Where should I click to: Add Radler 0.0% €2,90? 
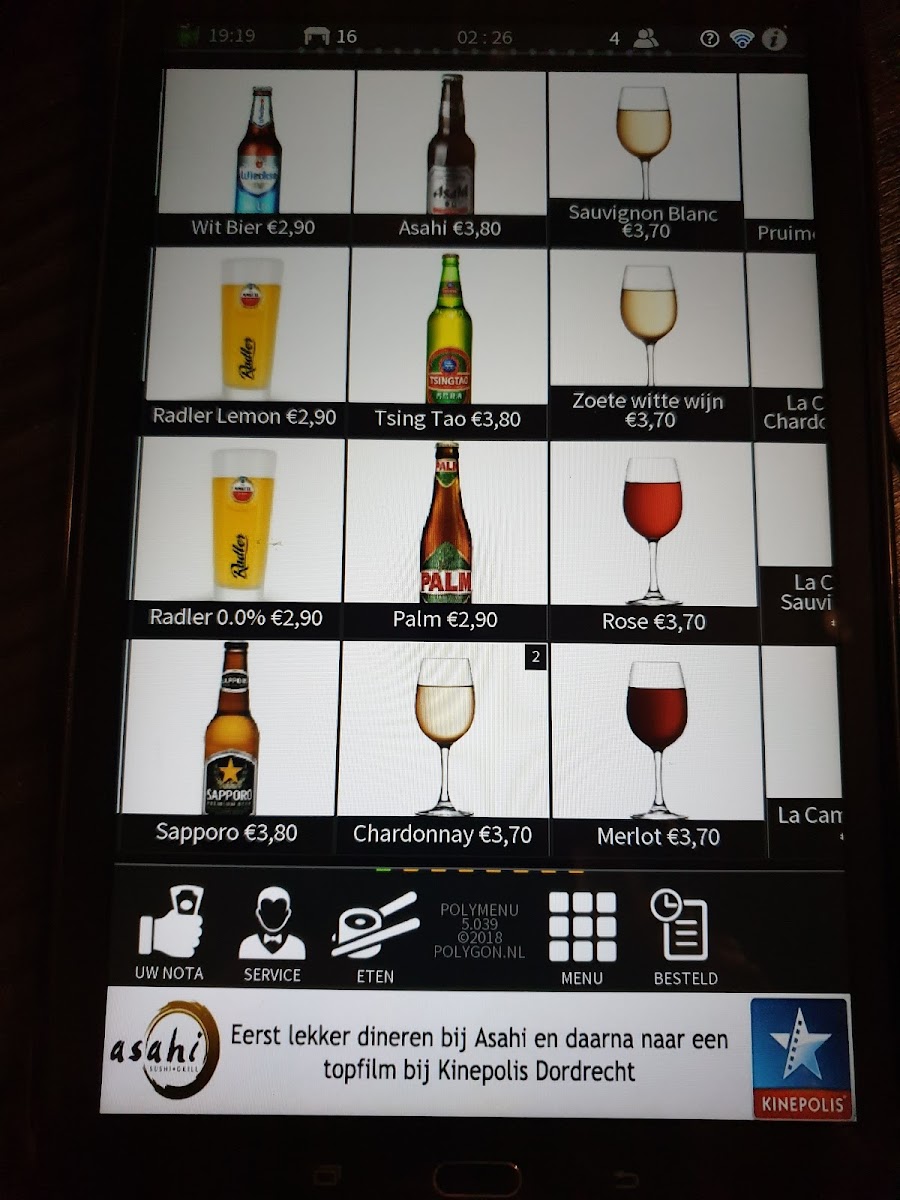point(237,537)
